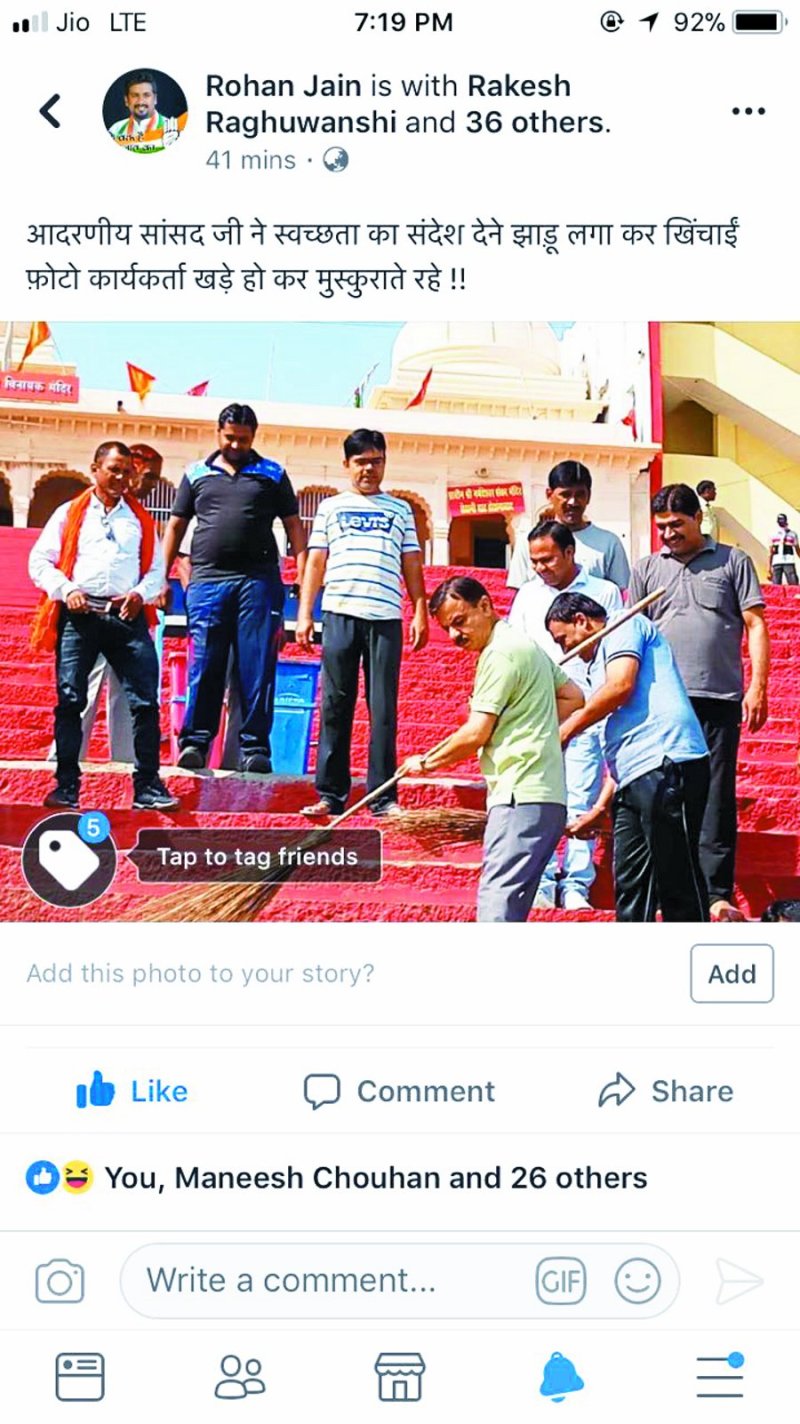Viewport: 800px width, 1424px height.
Task: Like Rohan Jain's post
Action: 132,1091
